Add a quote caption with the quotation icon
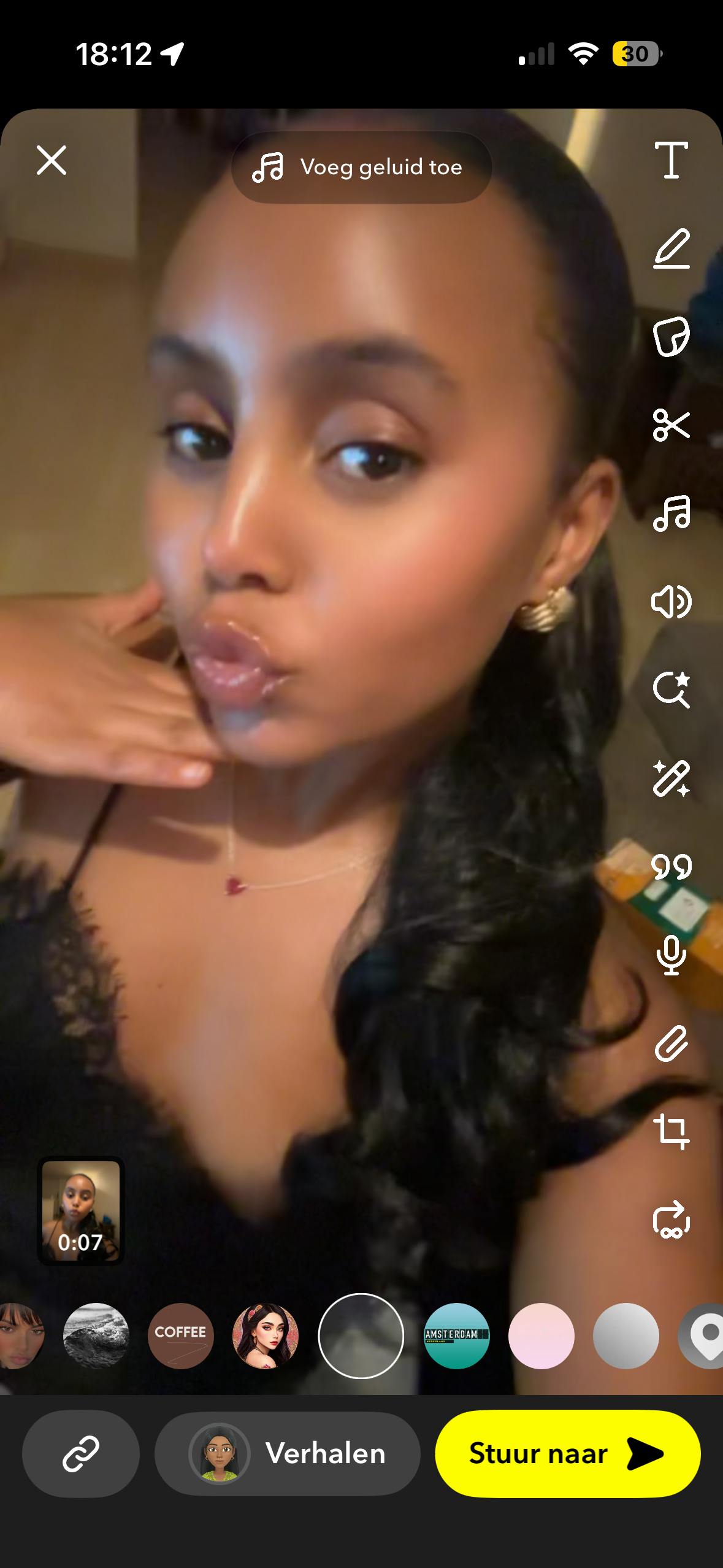 [671, 866]
